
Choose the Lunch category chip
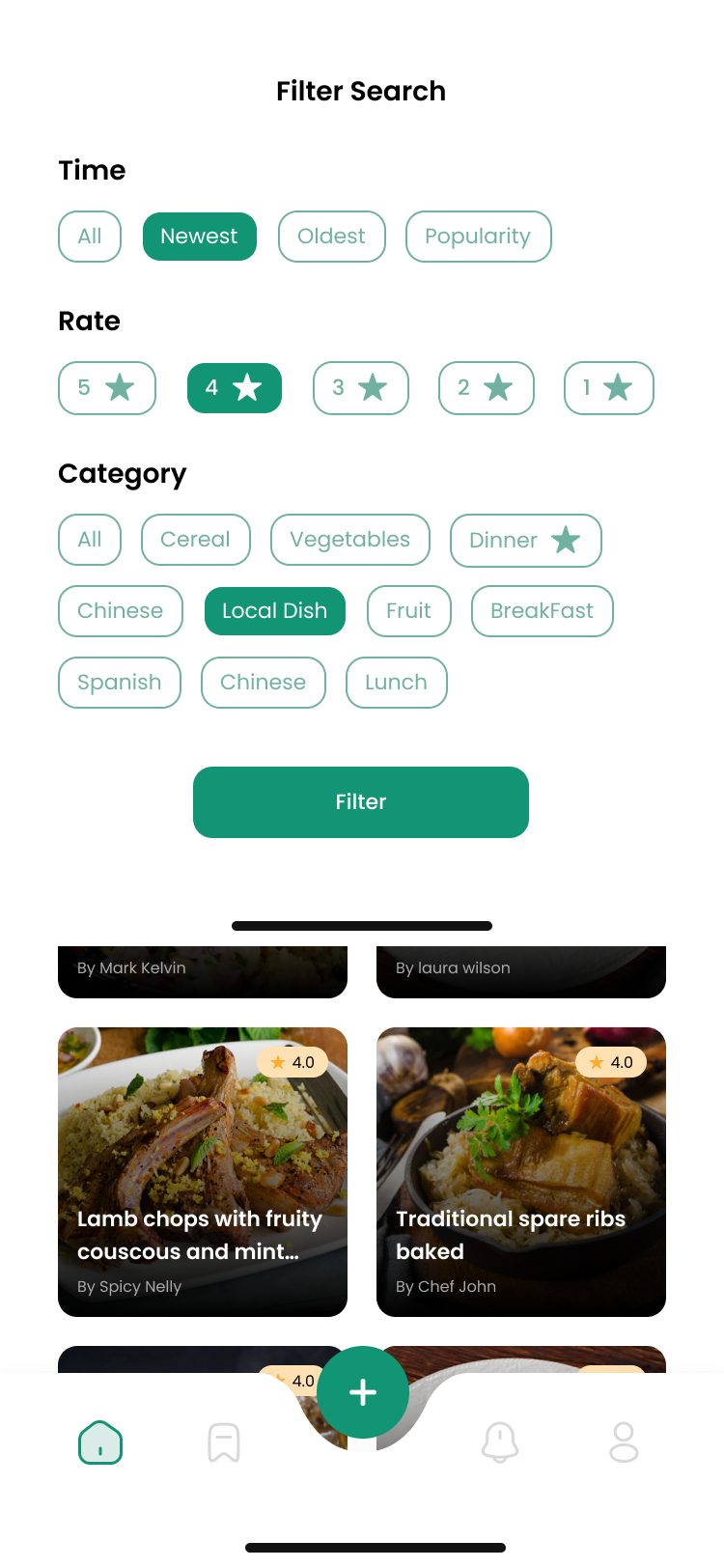coord(397,683)
